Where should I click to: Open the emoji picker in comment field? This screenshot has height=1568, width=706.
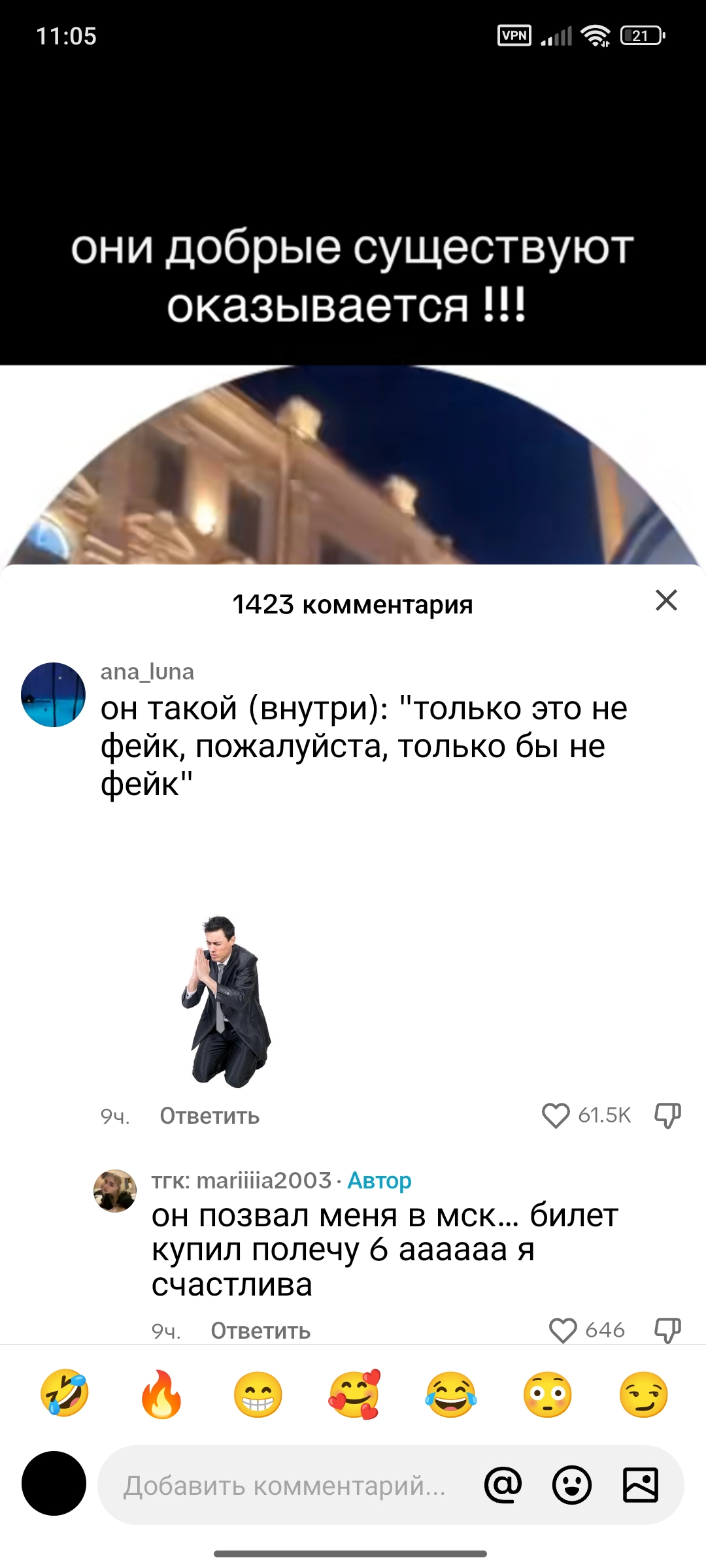[x=572, y=1486]
